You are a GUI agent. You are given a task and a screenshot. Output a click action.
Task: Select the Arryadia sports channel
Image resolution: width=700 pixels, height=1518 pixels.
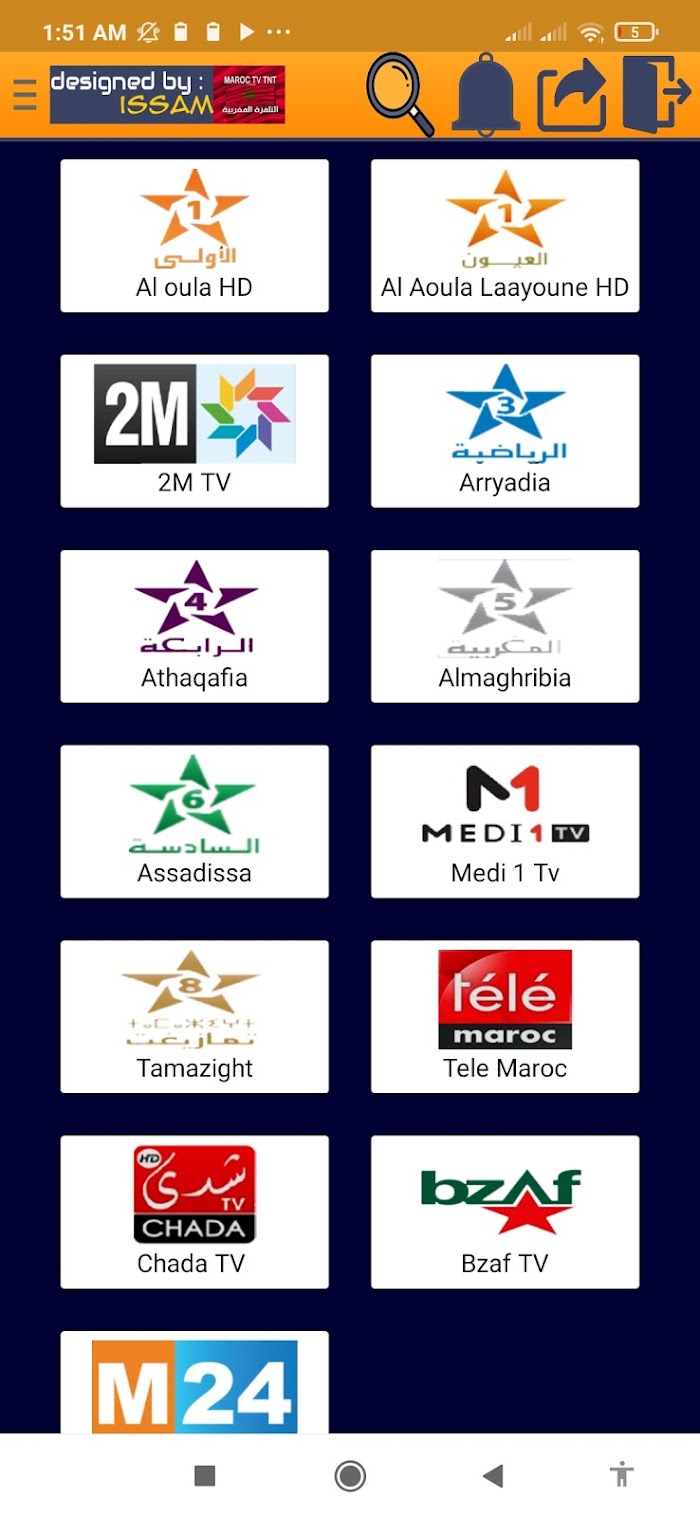(x=505, y=431)
